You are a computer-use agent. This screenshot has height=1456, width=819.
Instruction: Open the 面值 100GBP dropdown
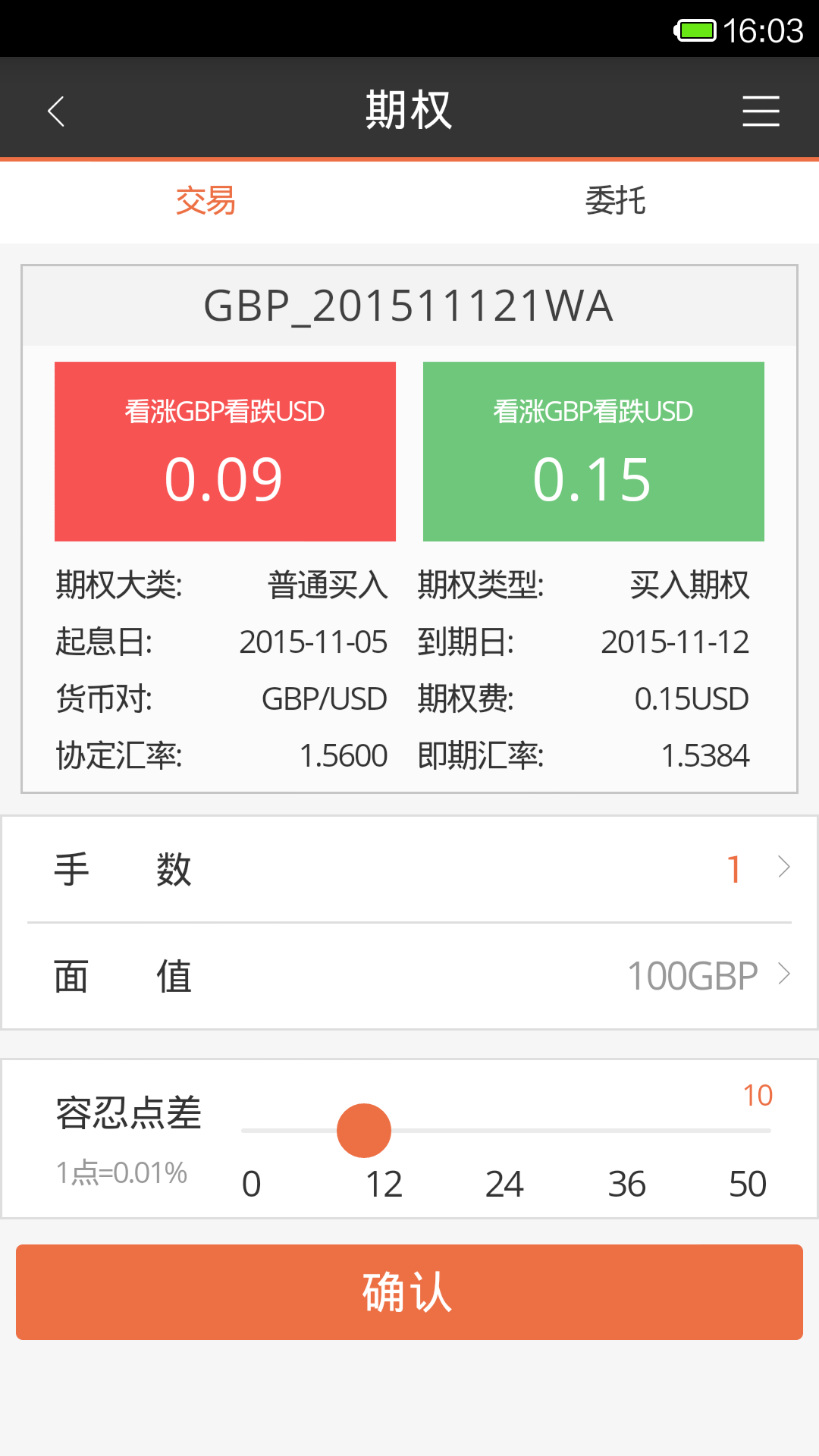(x=692, y=976)
